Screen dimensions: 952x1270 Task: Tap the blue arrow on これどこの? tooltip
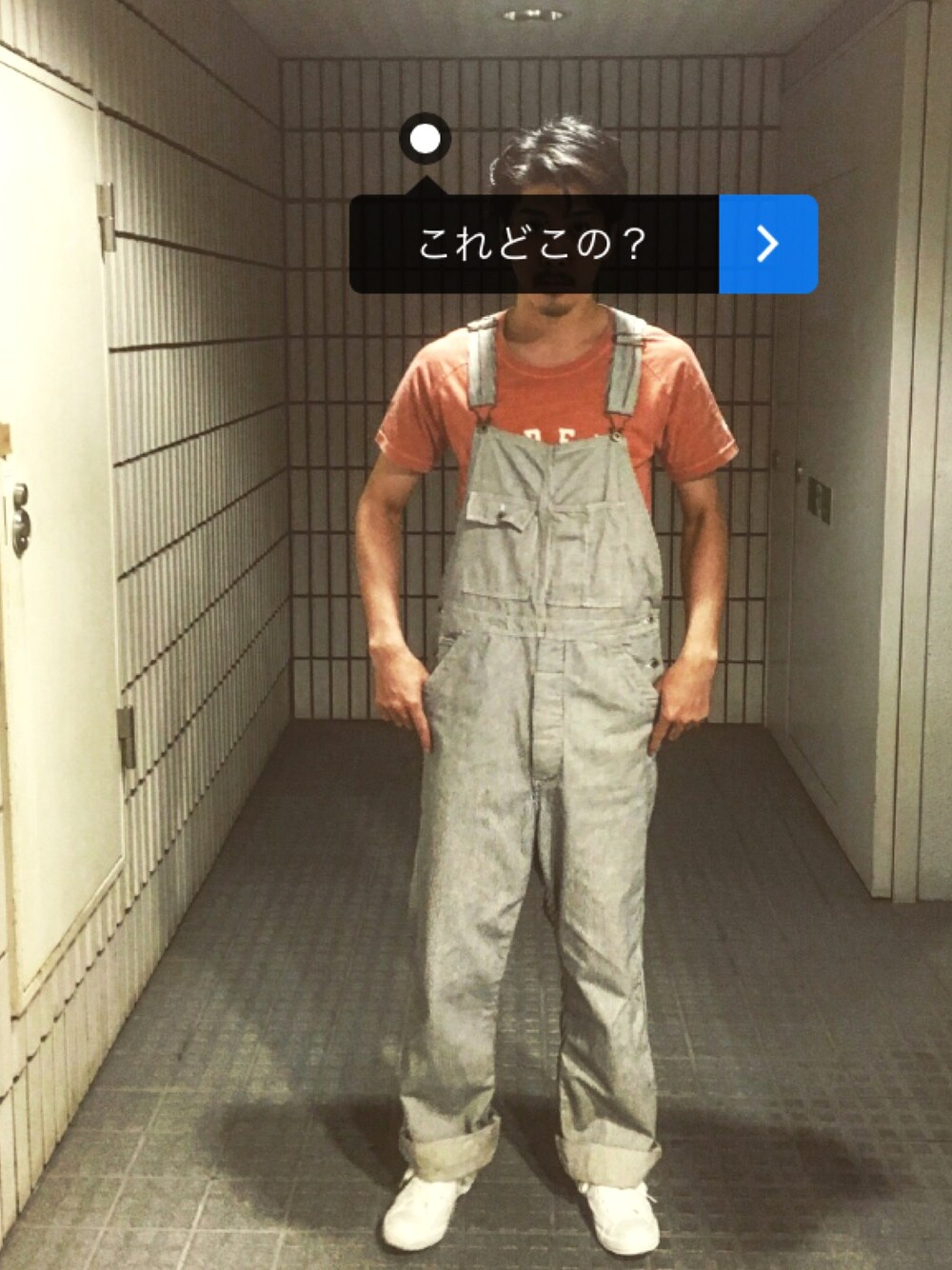coord(767,245)
